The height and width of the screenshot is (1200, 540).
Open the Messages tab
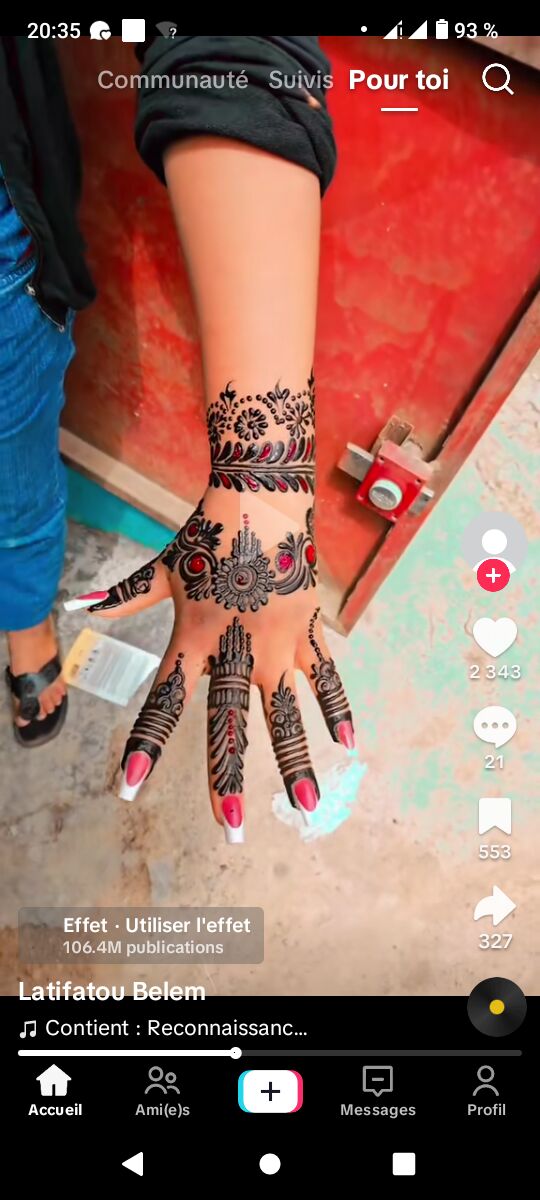377,1091
